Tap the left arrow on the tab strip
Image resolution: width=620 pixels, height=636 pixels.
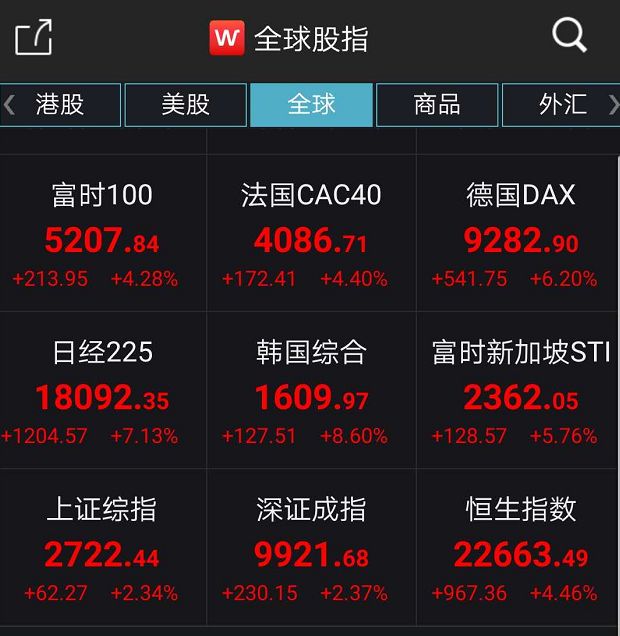[x=9, y=105]
